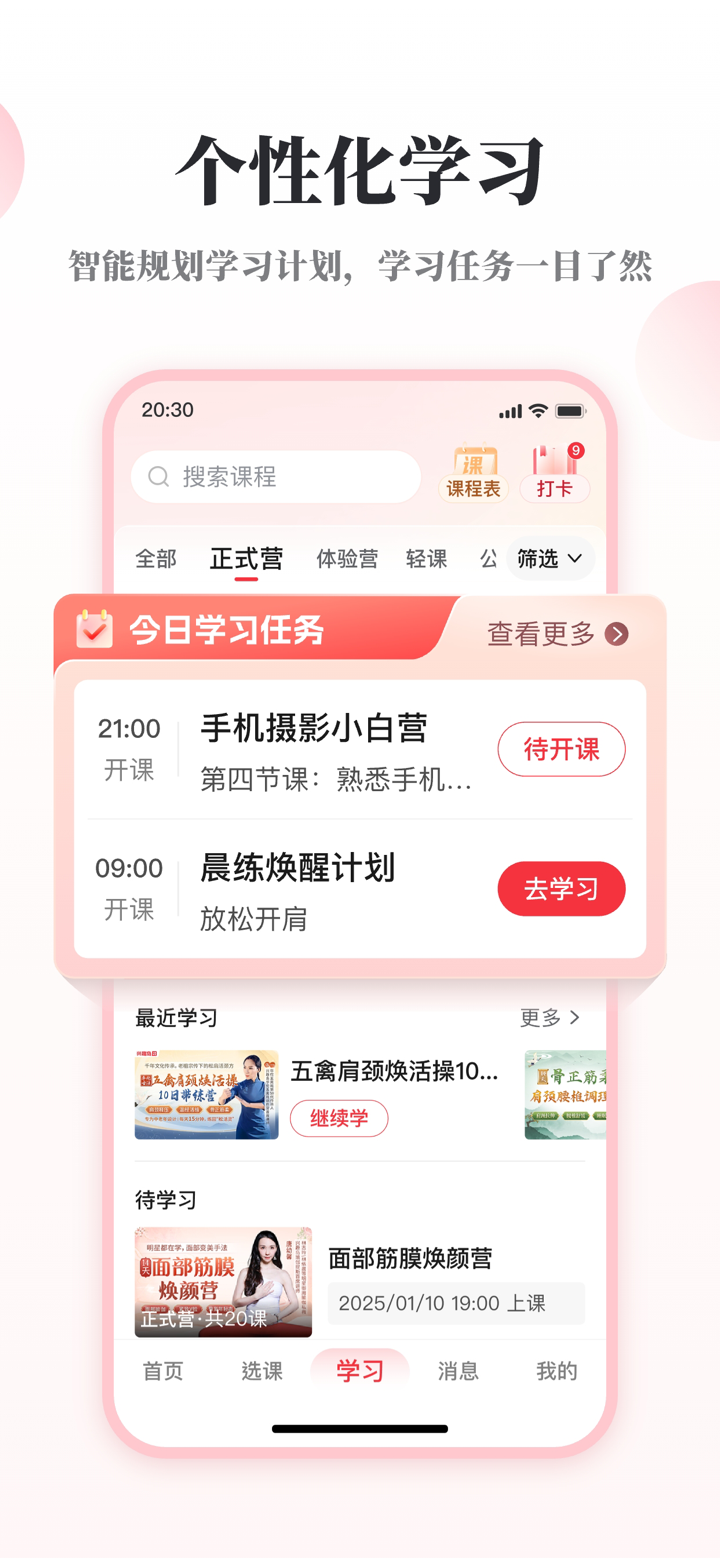The width and height of the screenshot is (720, 1558).
Task: Switch to the 体验营 tab
Action: (x=347, y=559)
